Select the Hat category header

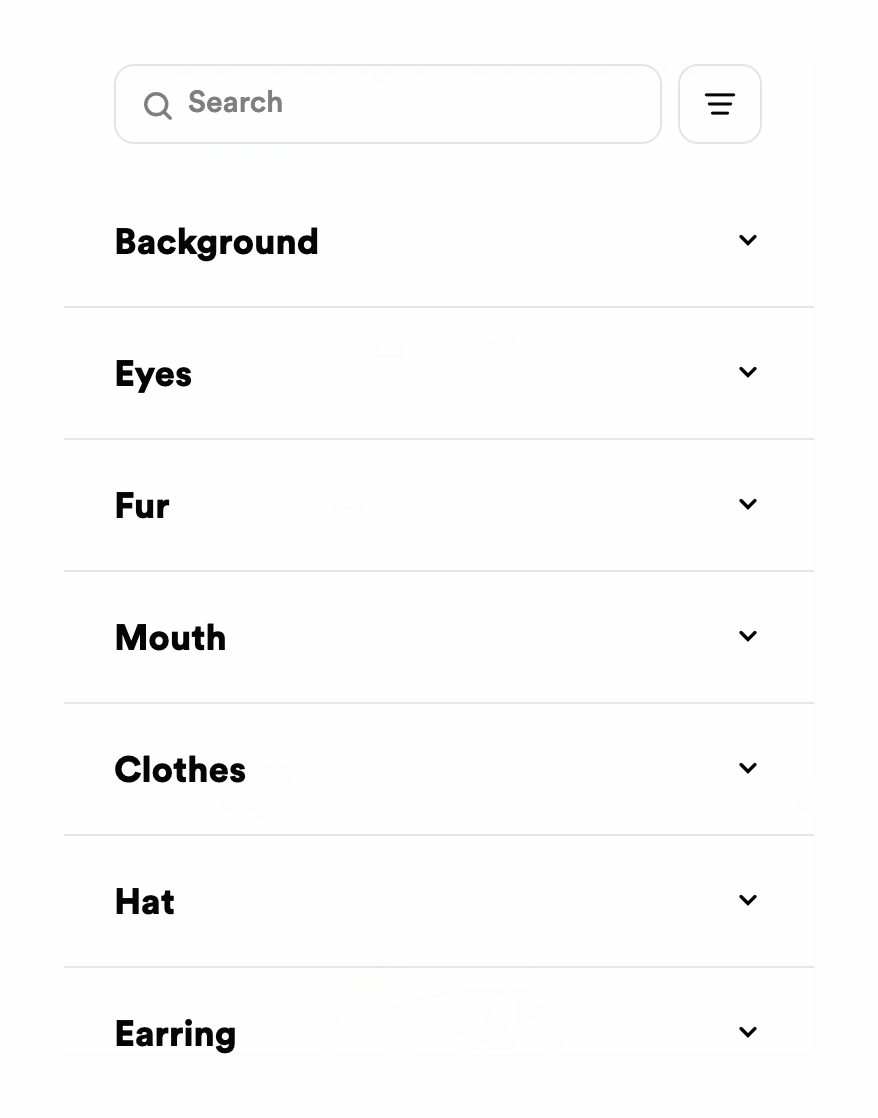[144, 900]
